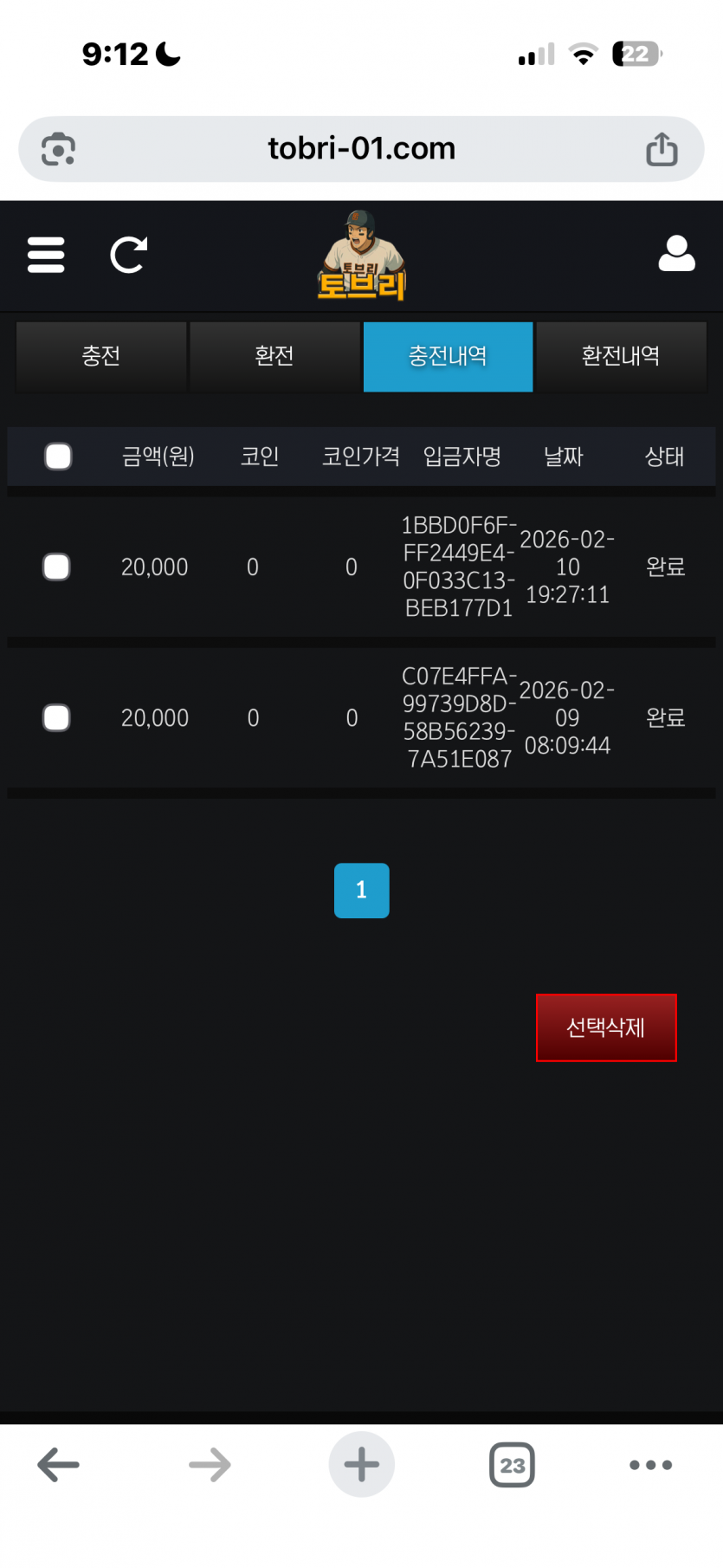Open the browser's three-dot menu
Image resolution: width=723 pixels, height=1568 pixels.
(x=650, y=1465)
